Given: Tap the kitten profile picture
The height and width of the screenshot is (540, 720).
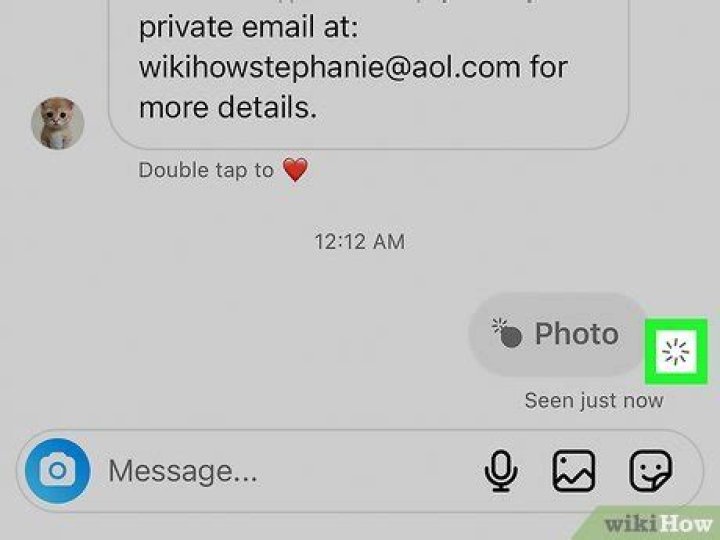Looking at the screenshot, I should [x=58, y=124].
